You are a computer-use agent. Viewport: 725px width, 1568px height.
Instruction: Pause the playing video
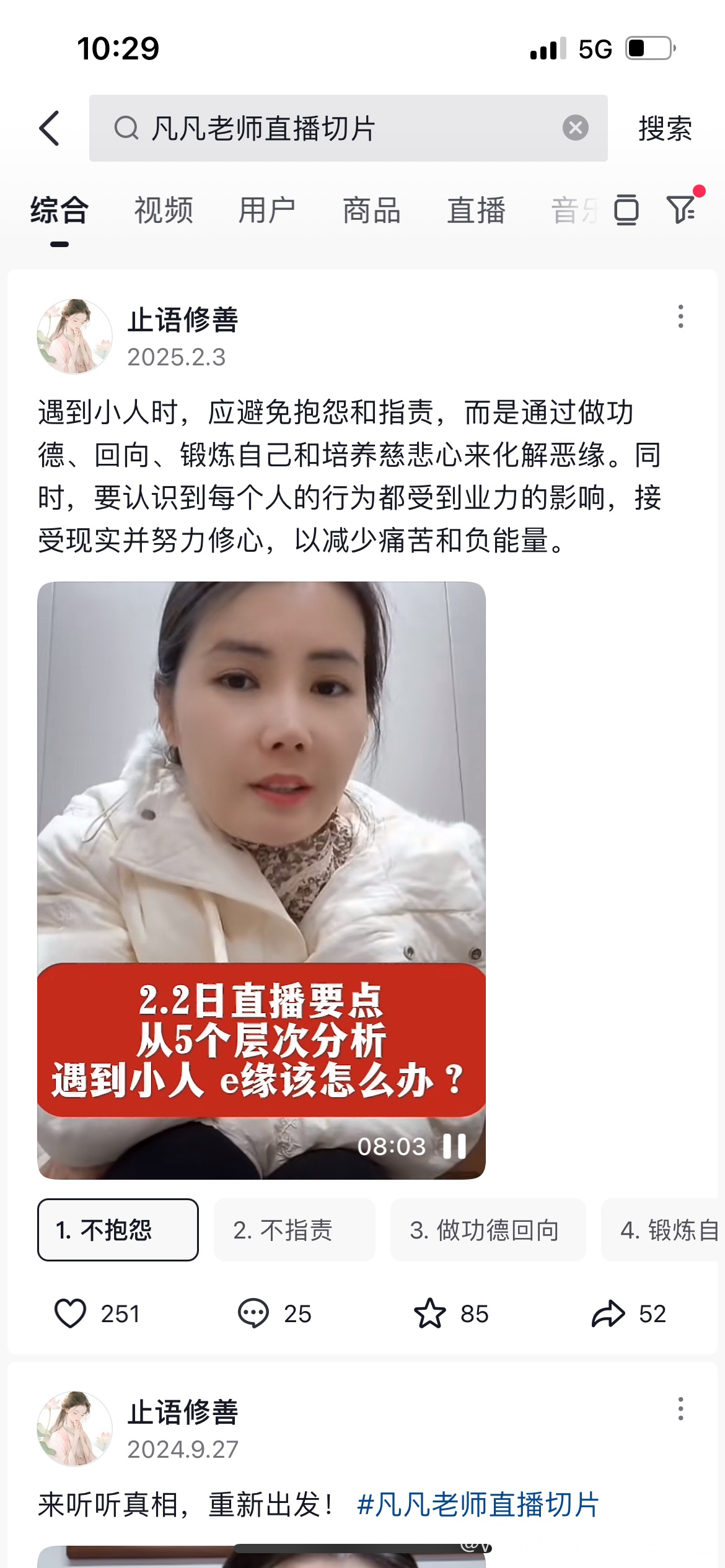(454, 1146)
